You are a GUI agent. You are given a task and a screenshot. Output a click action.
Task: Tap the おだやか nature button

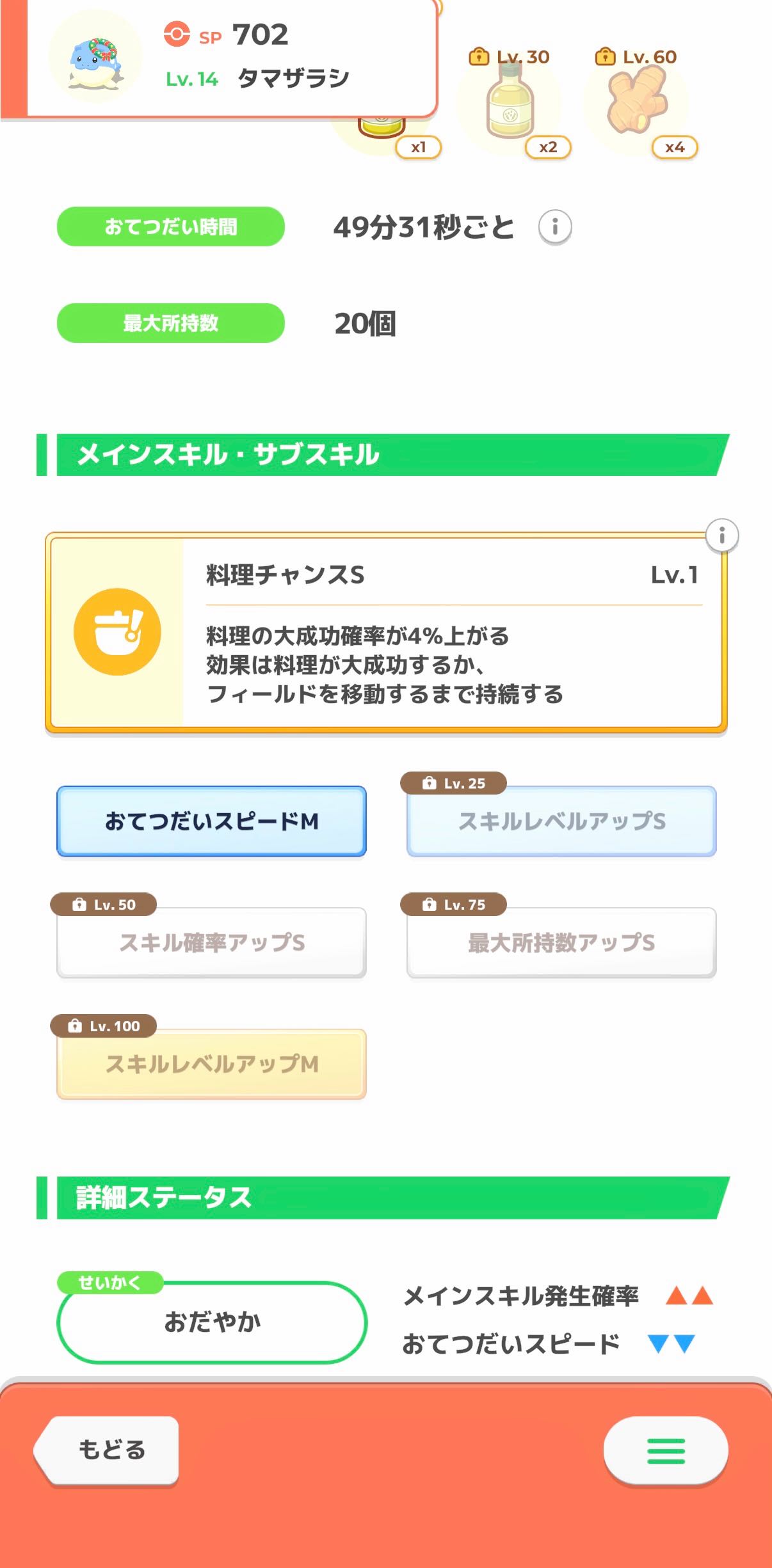pos(212,1322)
